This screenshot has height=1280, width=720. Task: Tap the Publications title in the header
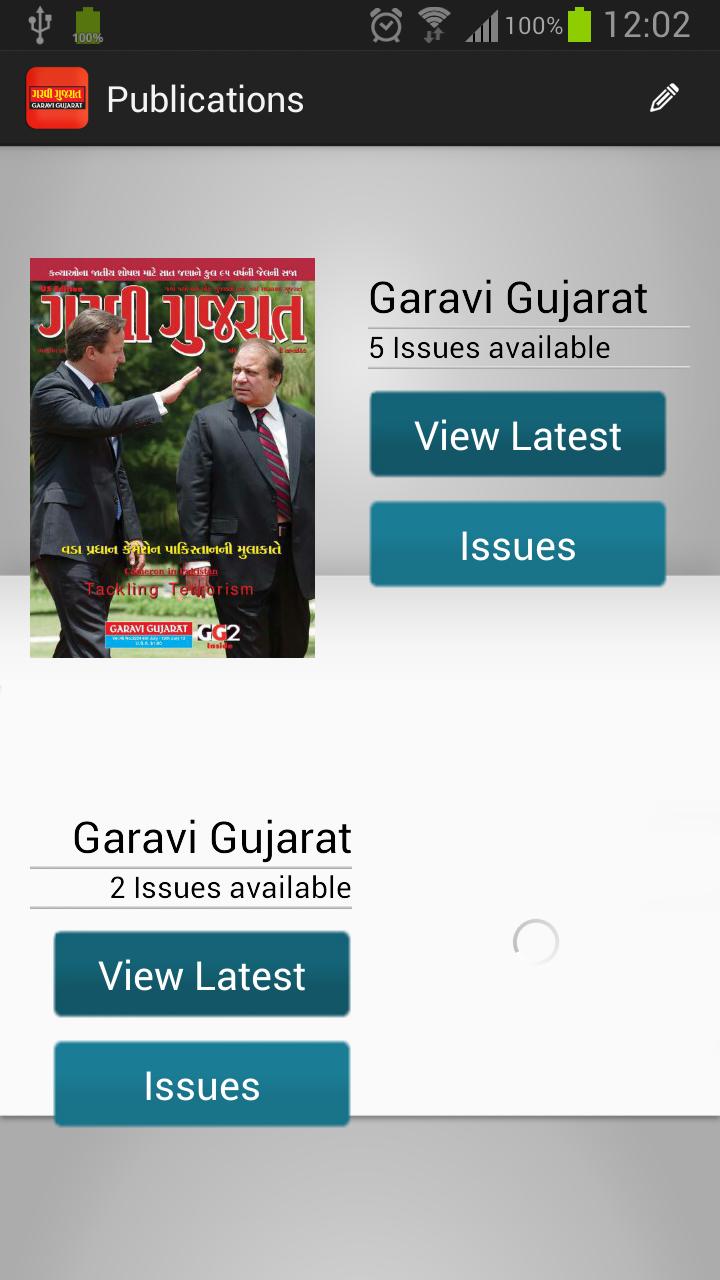[205, 99]
